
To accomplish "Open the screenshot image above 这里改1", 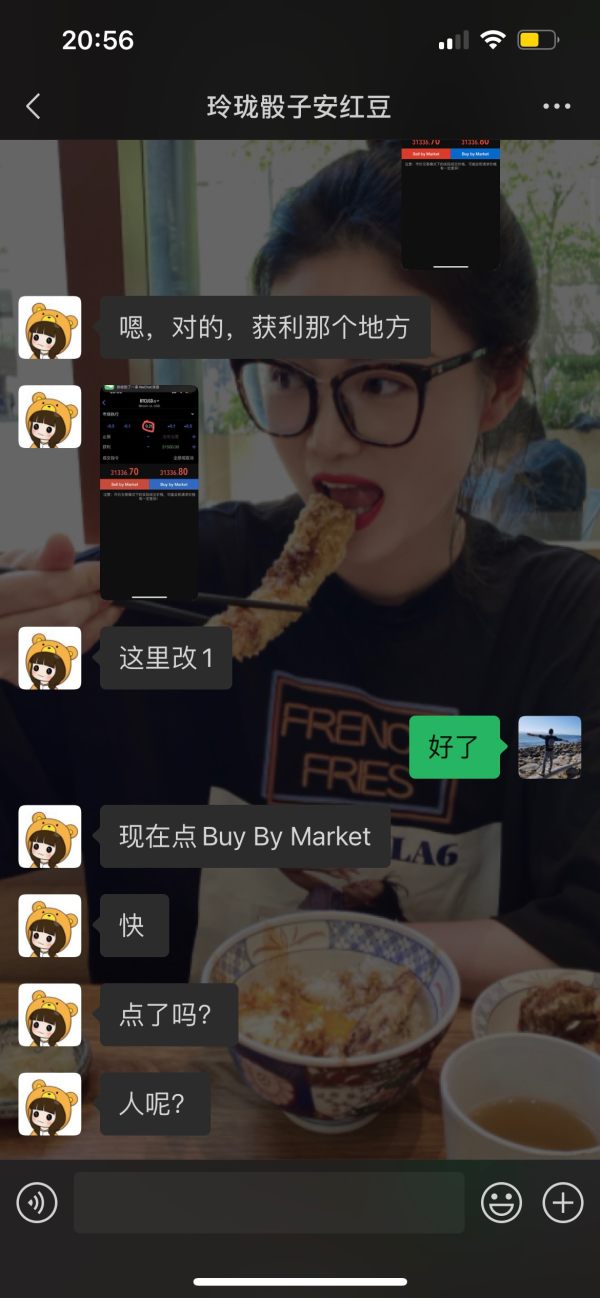I will click(x=149, y=492).
